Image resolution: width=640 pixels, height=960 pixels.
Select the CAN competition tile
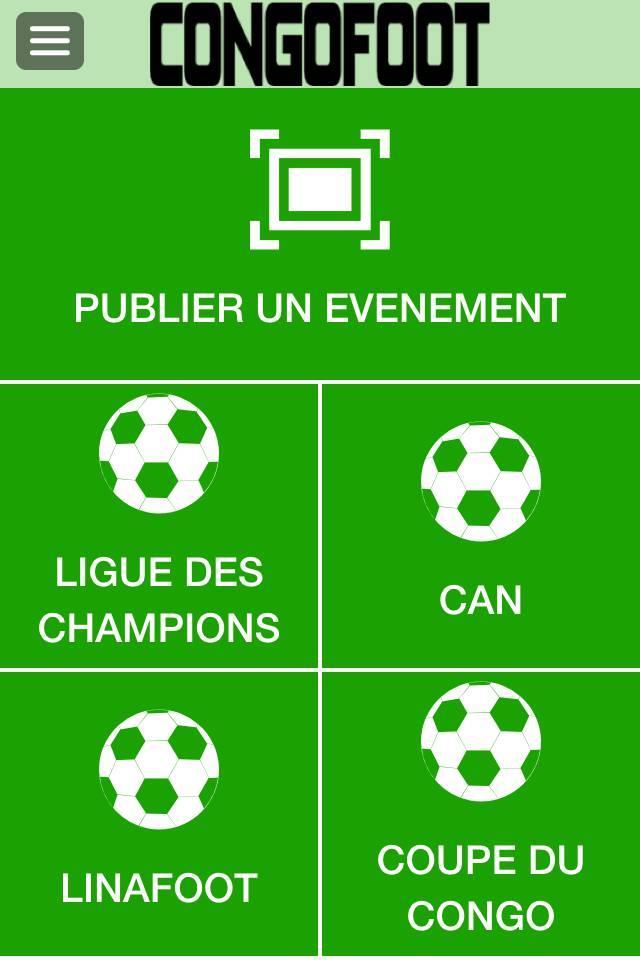click(481, 525)
